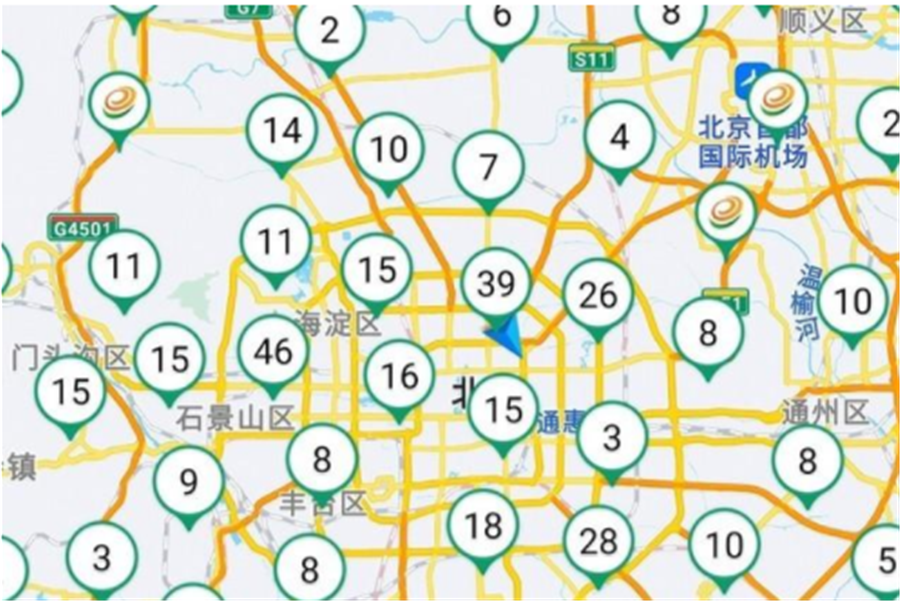Open the cluster pin showing 9
The width and height of the screenshot is (900, 601).
[x=188, y=484]
